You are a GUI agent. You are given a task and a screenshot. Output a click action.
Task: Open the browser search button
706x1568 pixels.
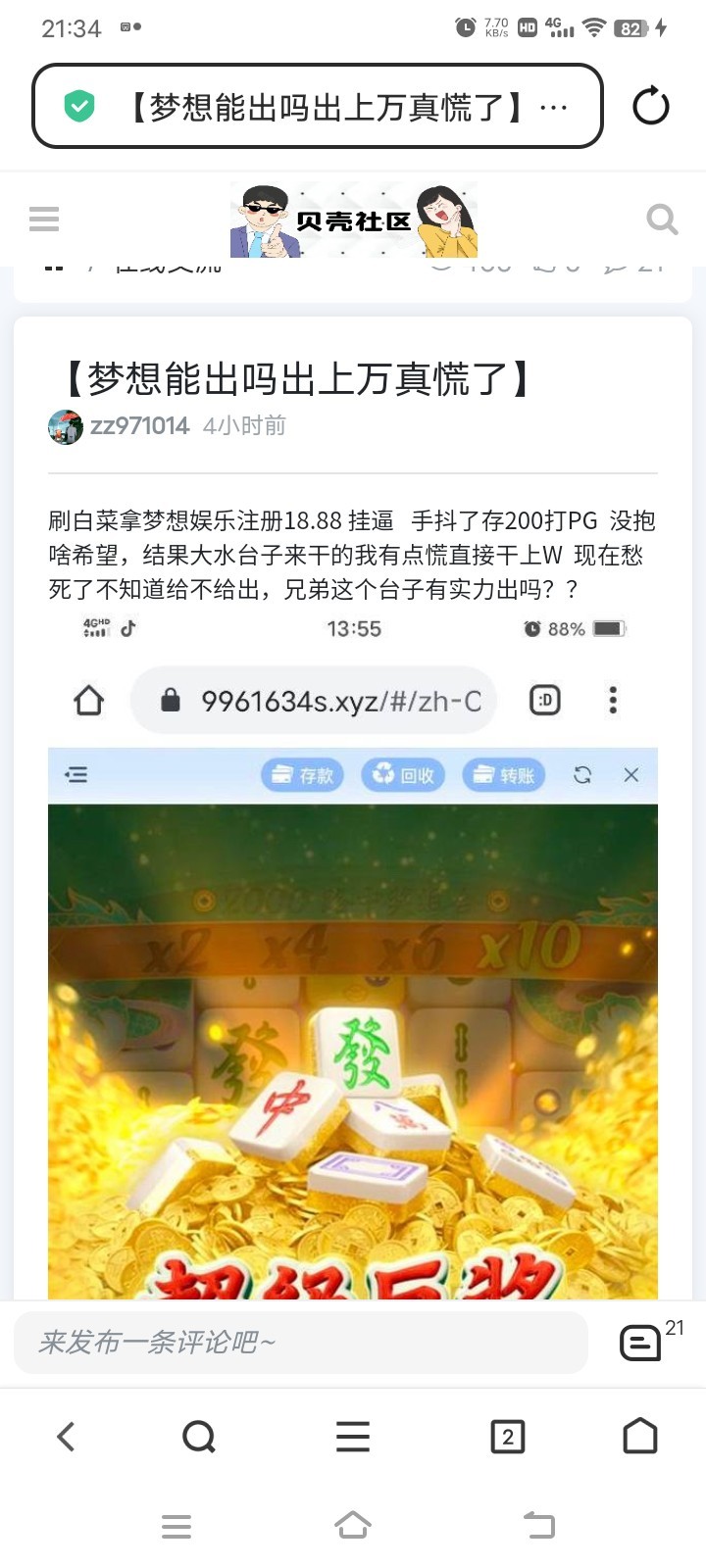199,1437
